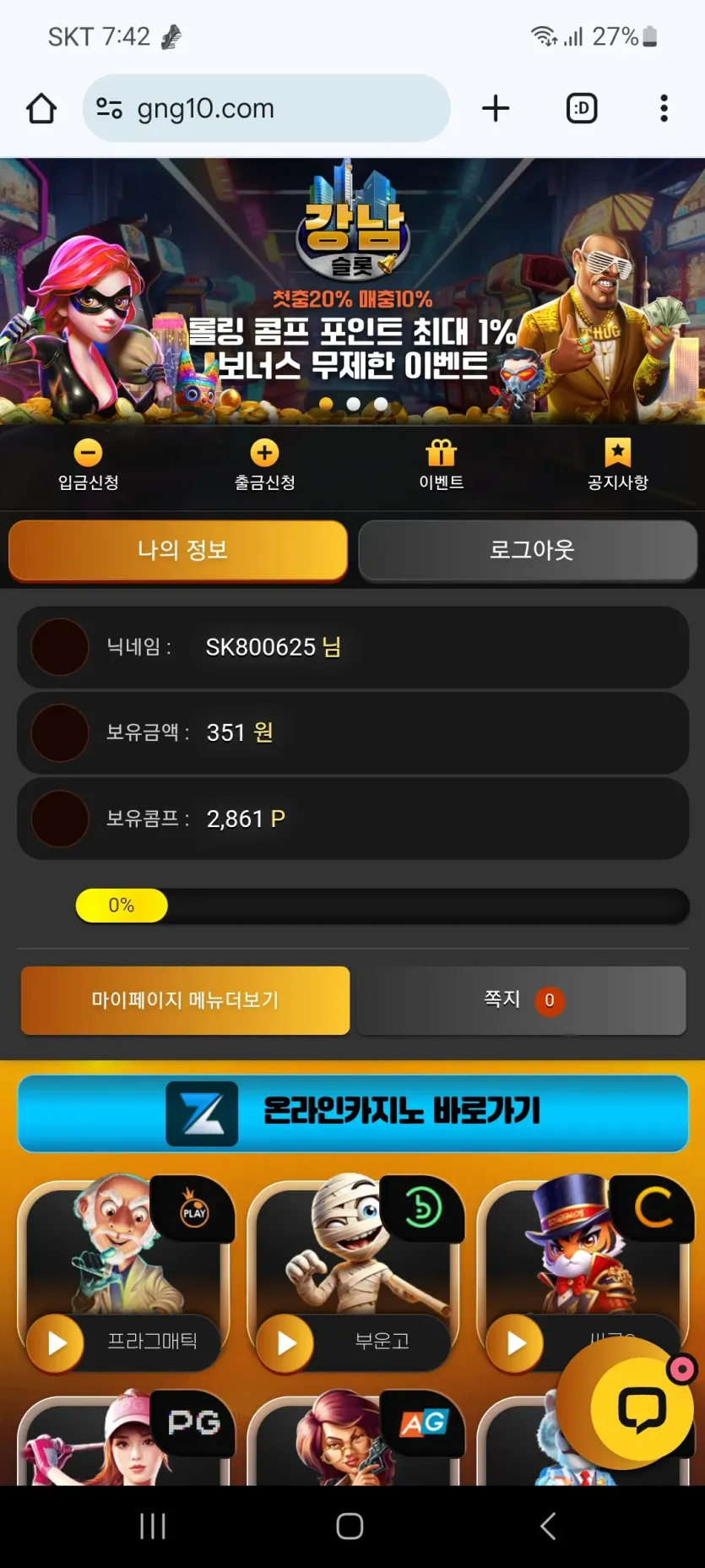This screenshot has height=1568, width=705.
Task: Tap 온라인카지노 바로가기 banner
Action: coord(353,1113)
